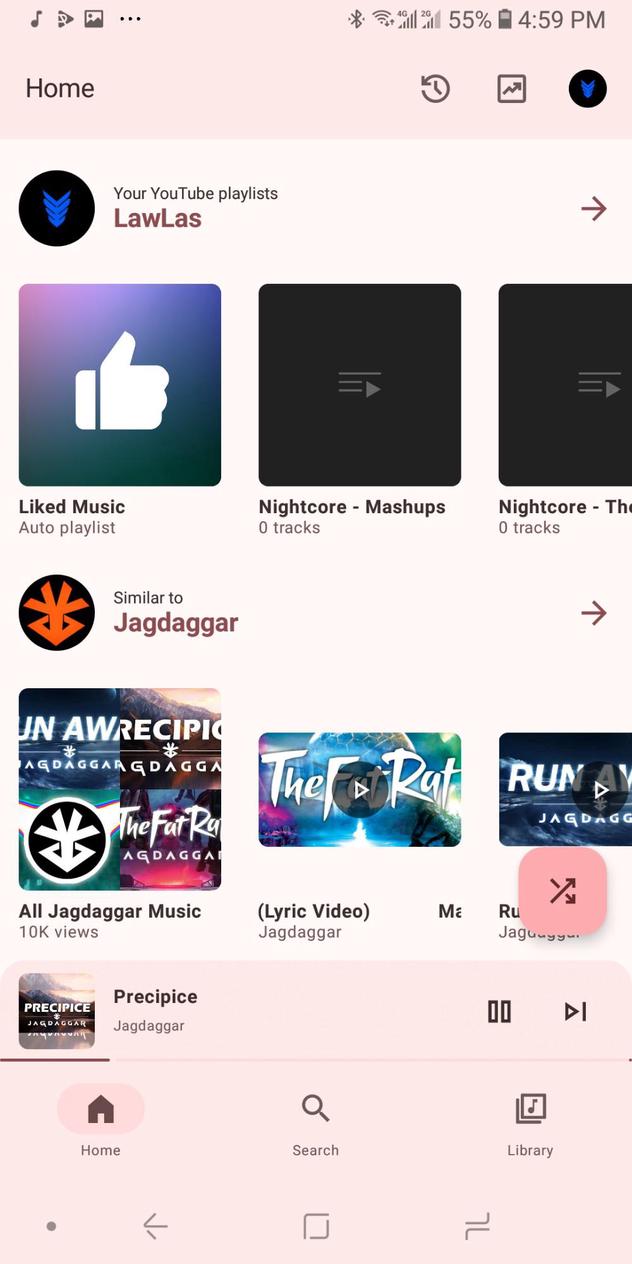Open listening history clock icon
Viewport: 632px width, 1264px height.
tap(435, 89)
